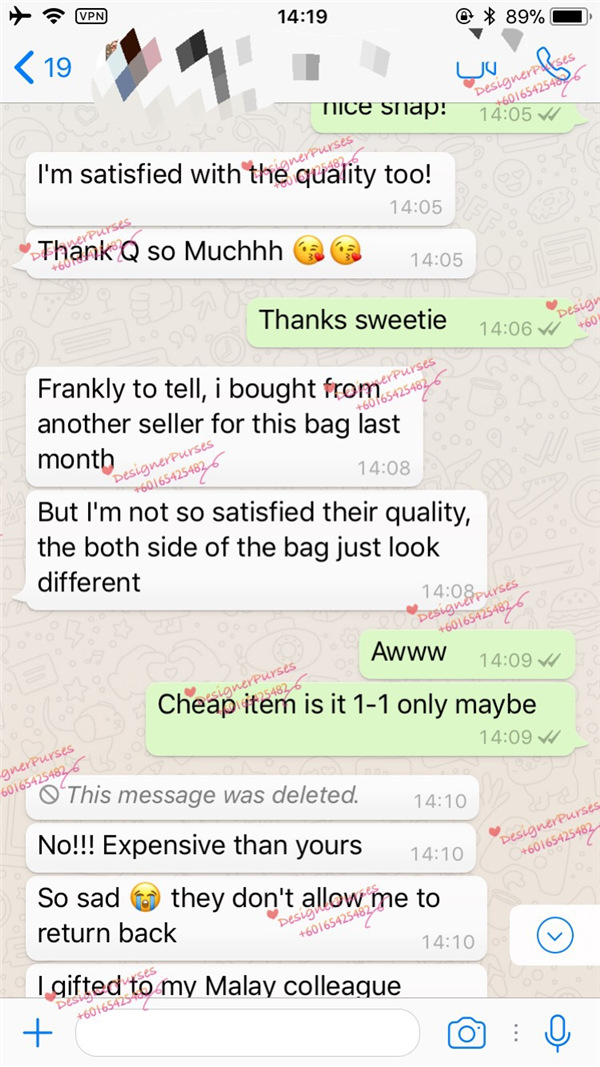Tap the microphone to record a voice message
Viewport: 600px width, 1067px height.
[x=557, y=1033]
